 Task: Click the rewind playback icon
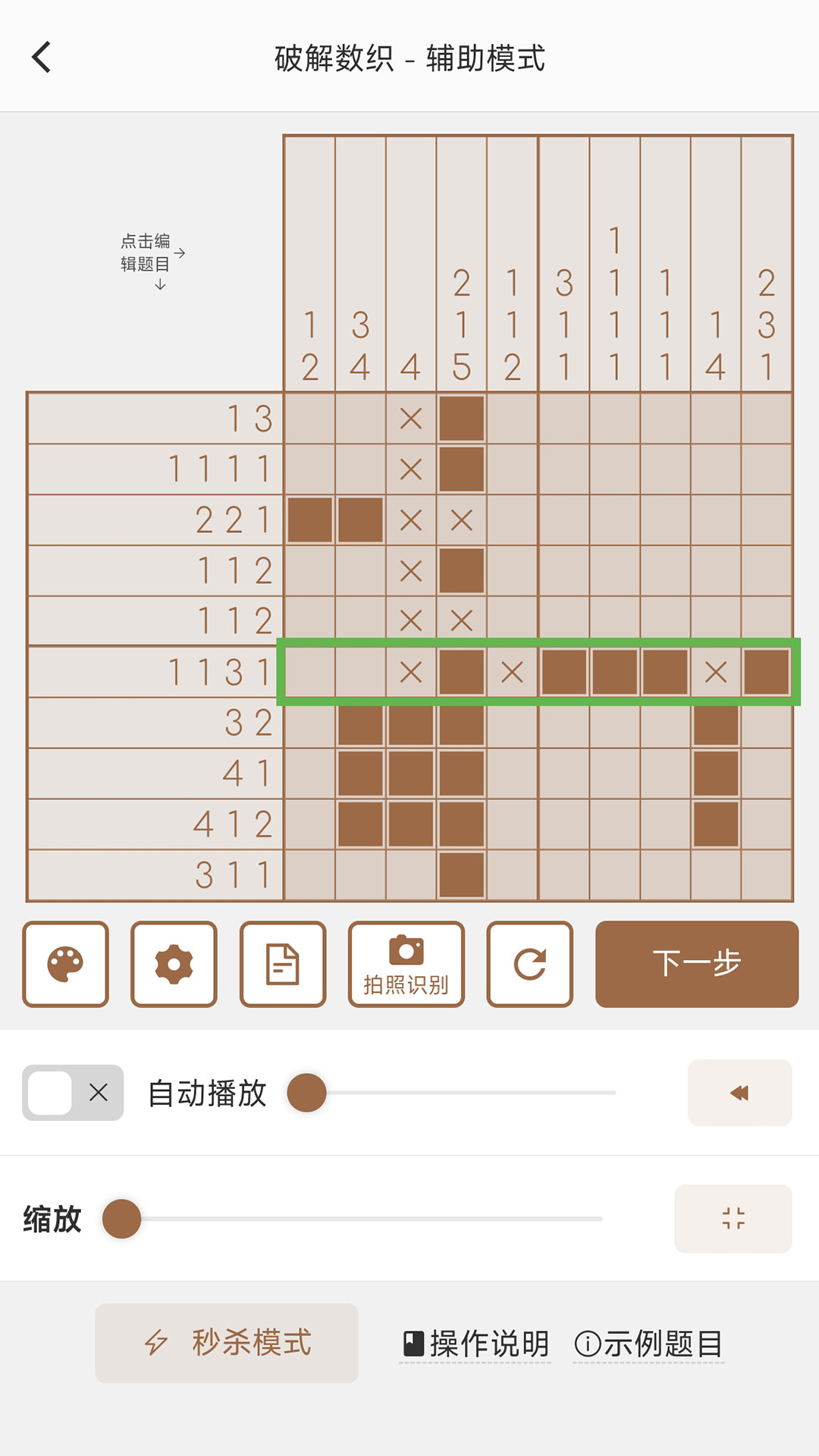(x=739, y=1093)
